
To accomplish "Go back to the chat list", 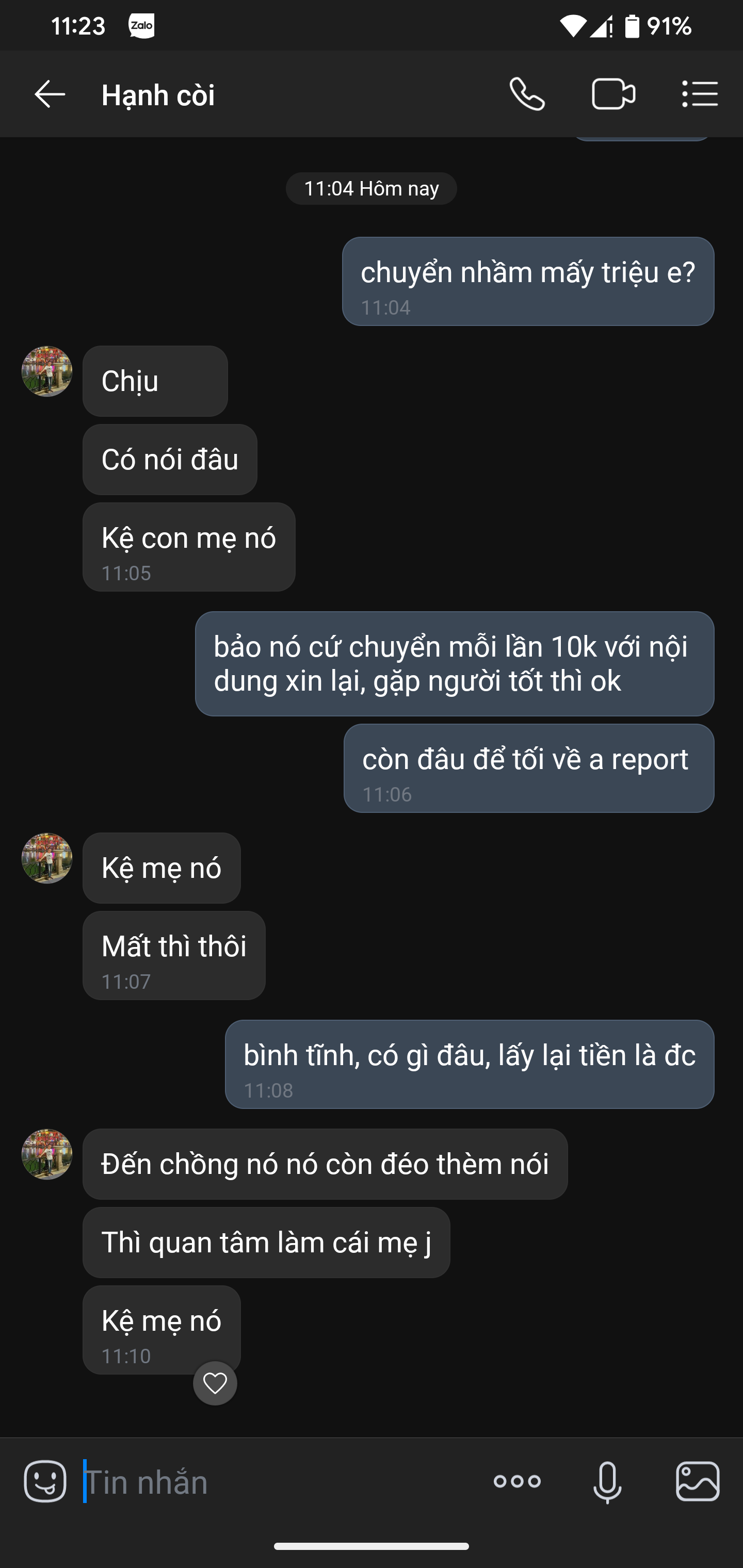I will point(50,94).
